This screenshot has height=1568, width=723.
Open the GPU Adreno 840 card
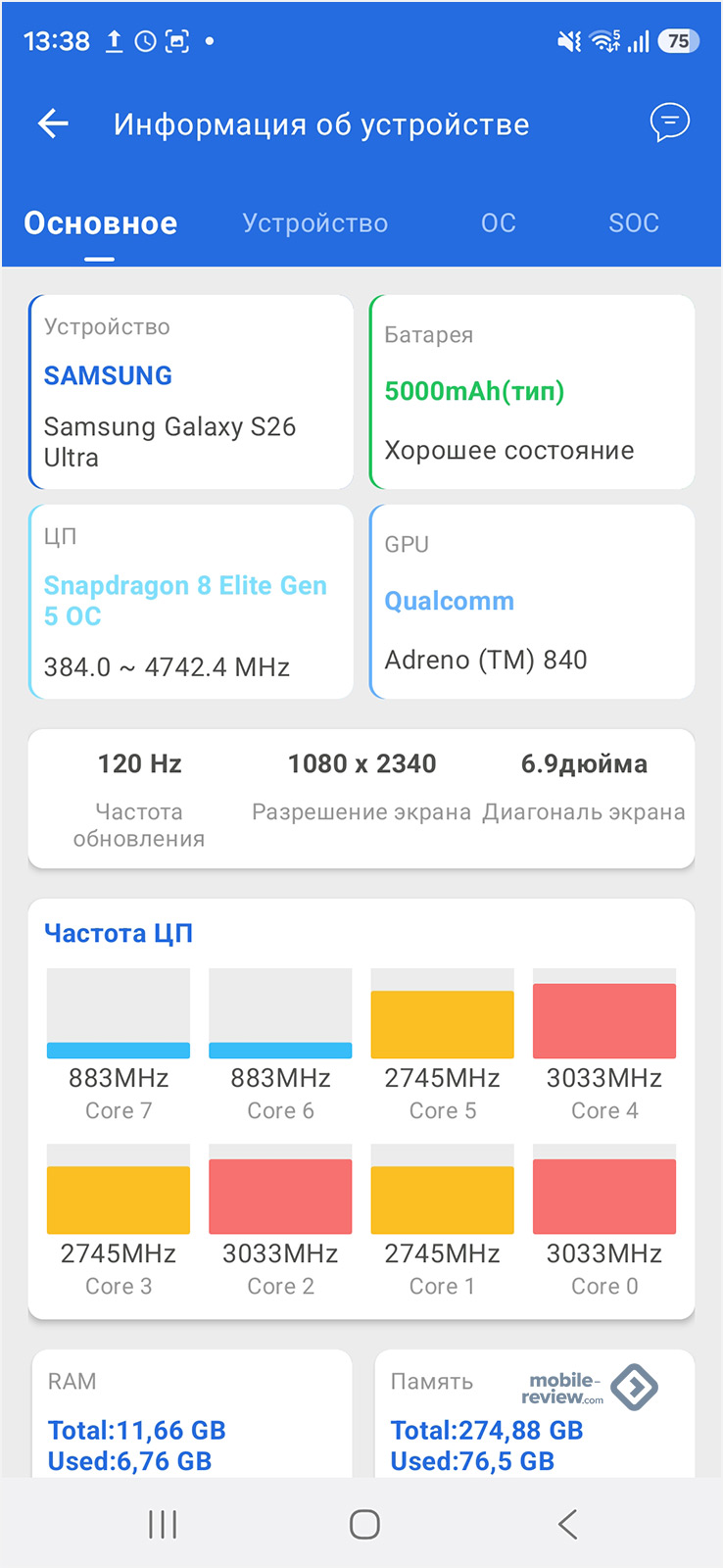pyautogui.click(x=532, y=602)
